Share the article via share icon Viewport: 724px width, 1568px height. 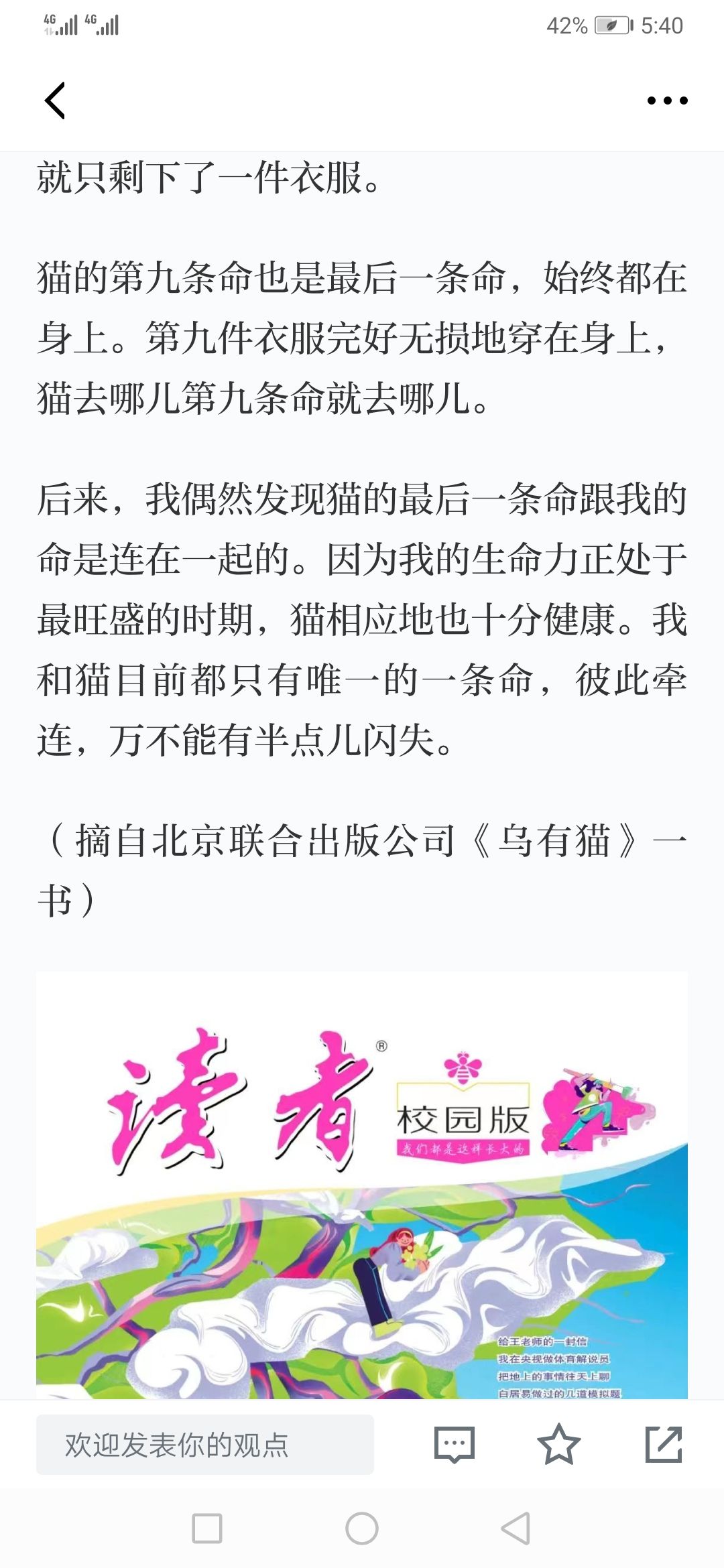tap(664, 1444)
